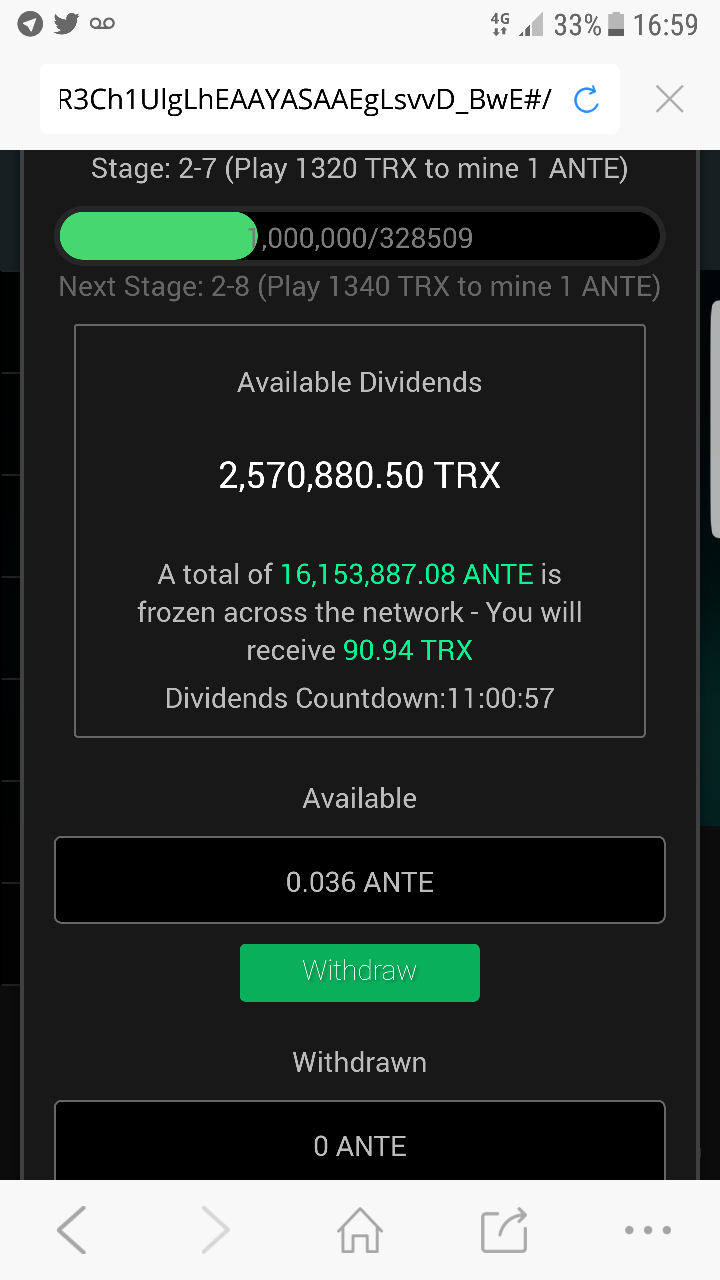Viewport: 720px width, 1280px height.
Task: Open the more options menu
Action: tap(648, 1230)
